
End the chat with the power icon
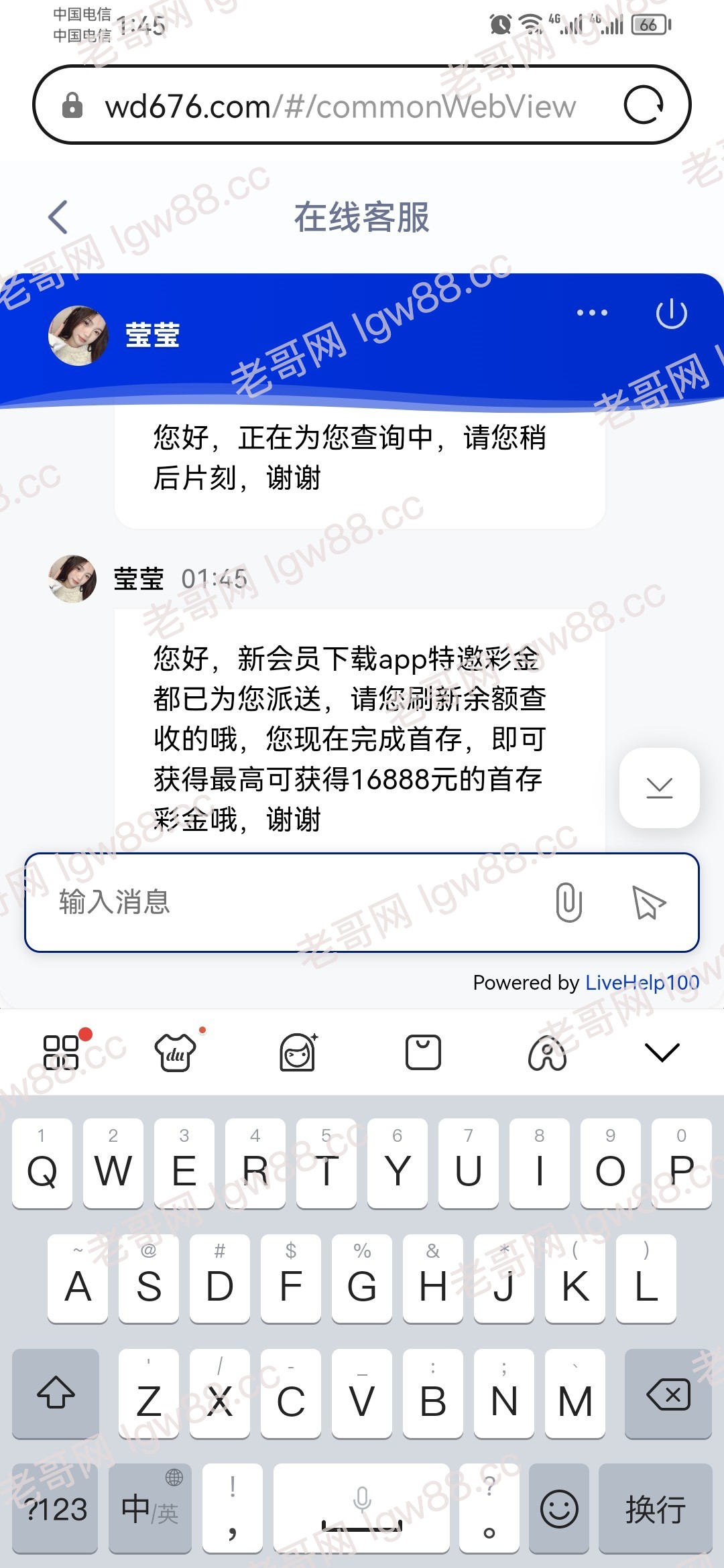click(x=671, y=314)
